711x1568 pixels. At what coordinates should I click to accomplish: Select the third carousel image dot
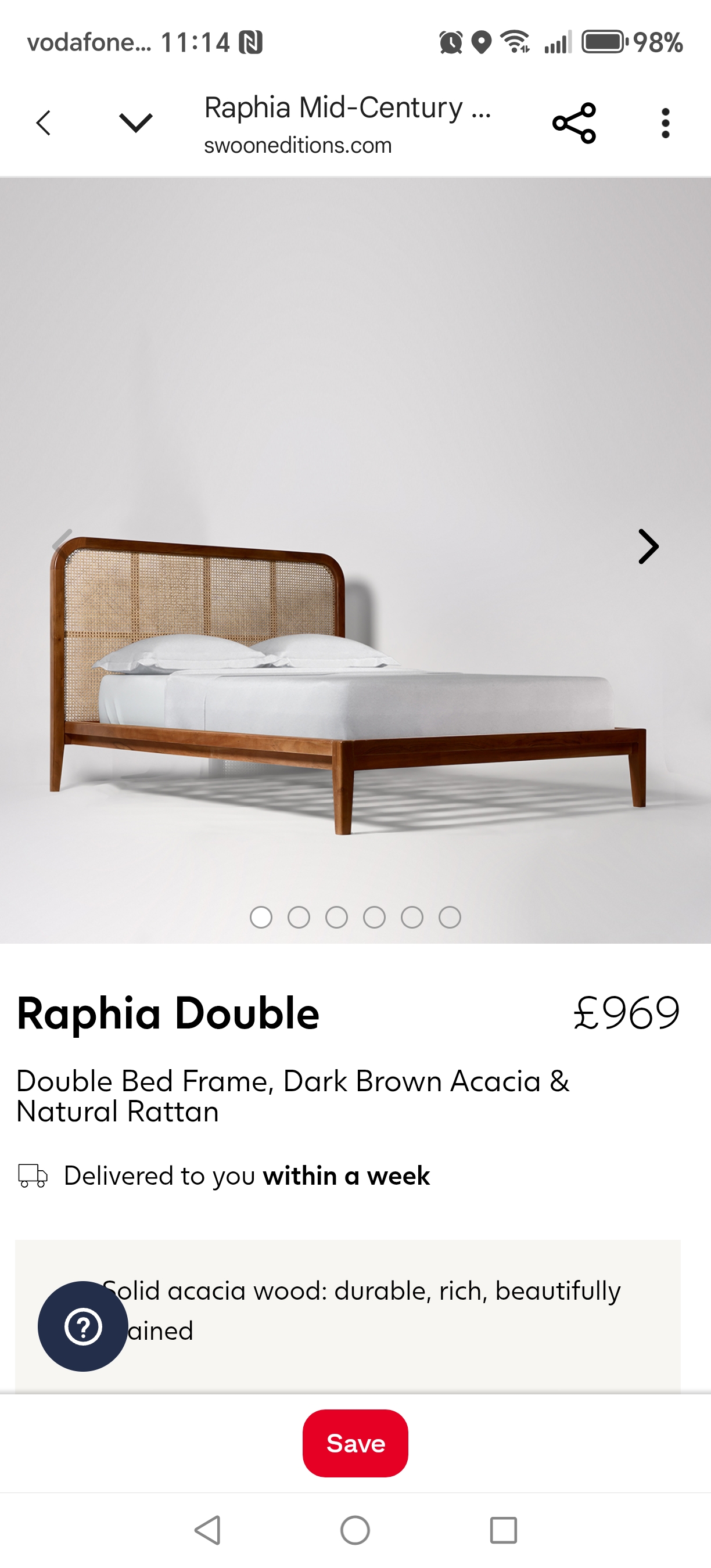[x=337, y=918]
